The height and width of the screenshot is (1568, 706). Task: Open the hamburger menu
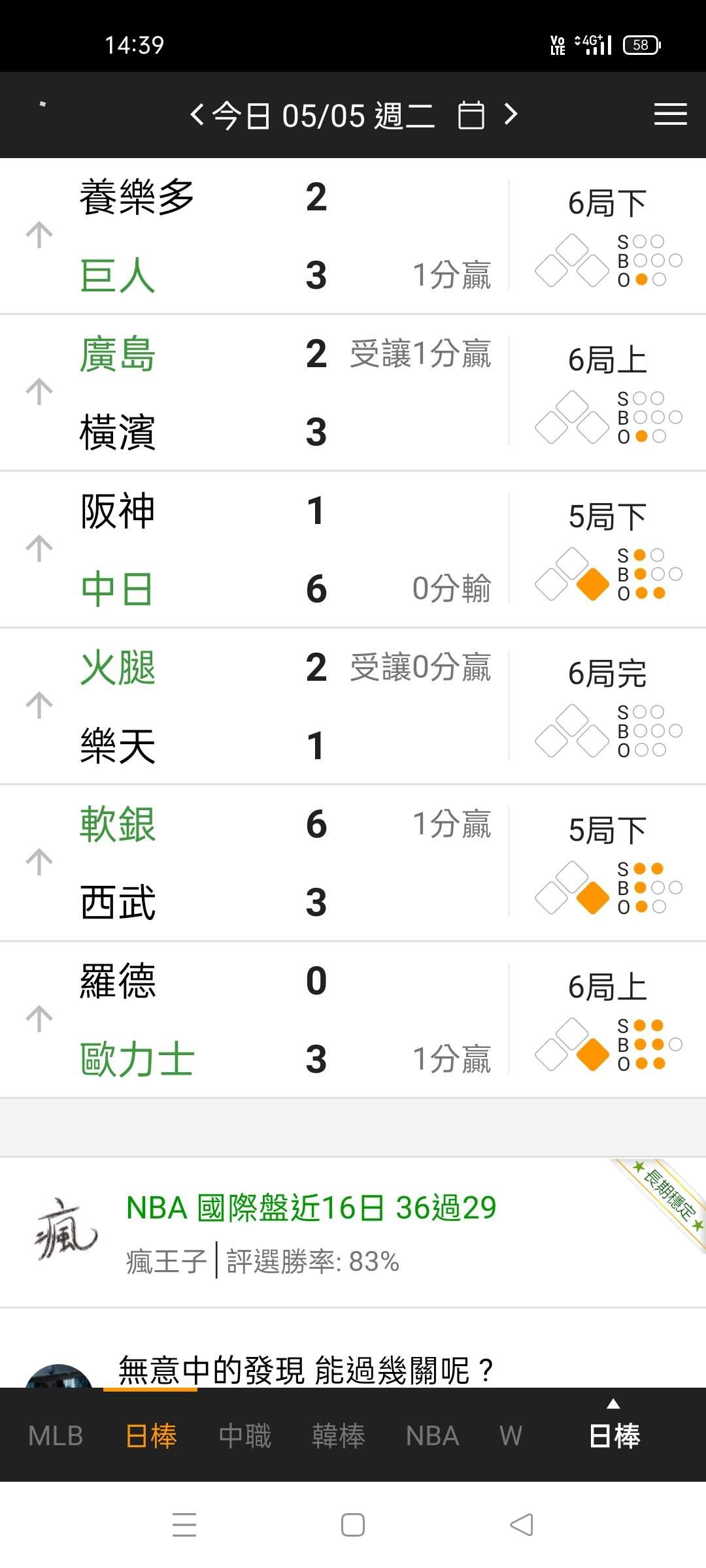(670, 114)
